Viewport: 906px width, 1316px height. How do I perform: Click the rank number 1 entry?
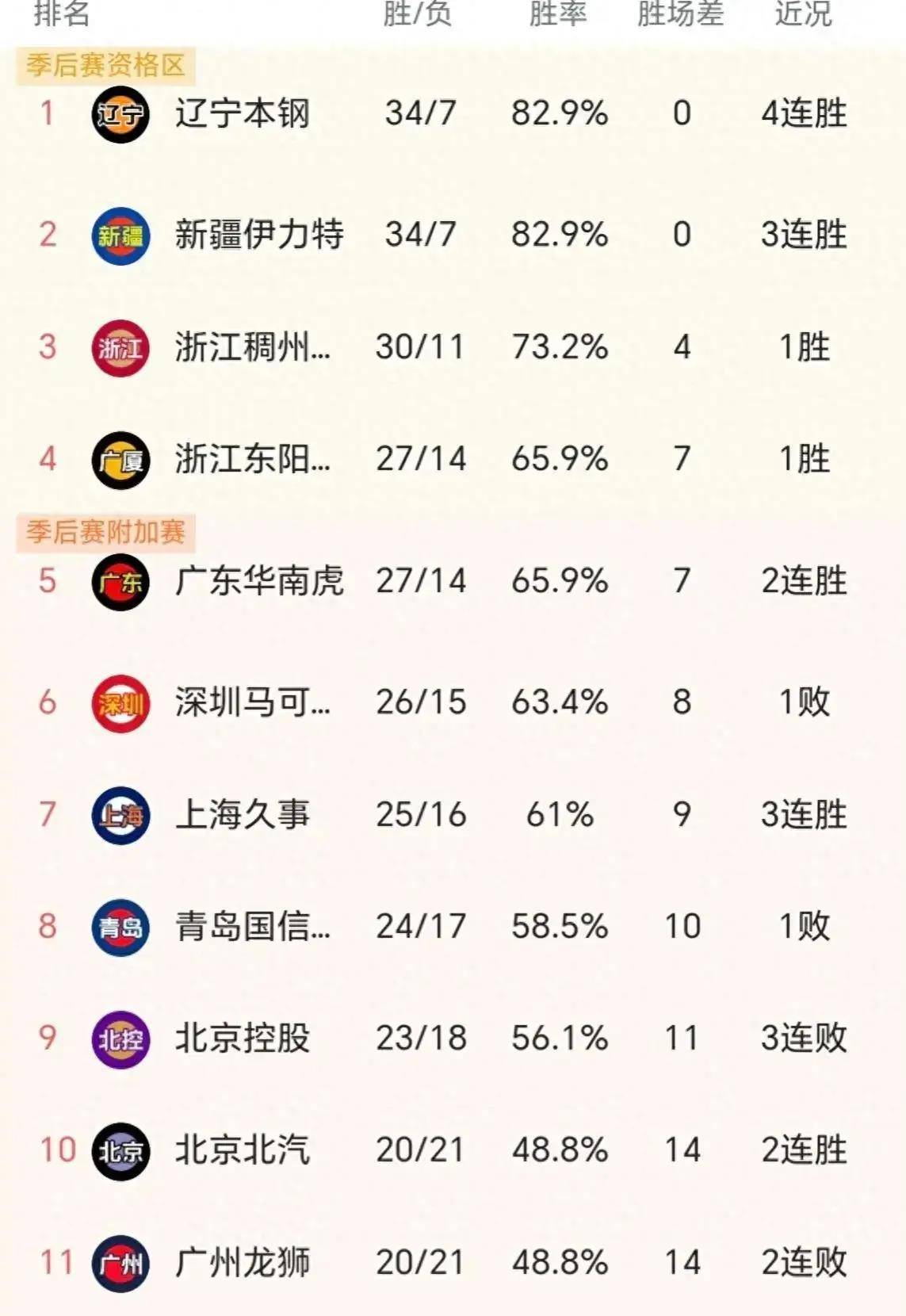(x=45, y=113)
